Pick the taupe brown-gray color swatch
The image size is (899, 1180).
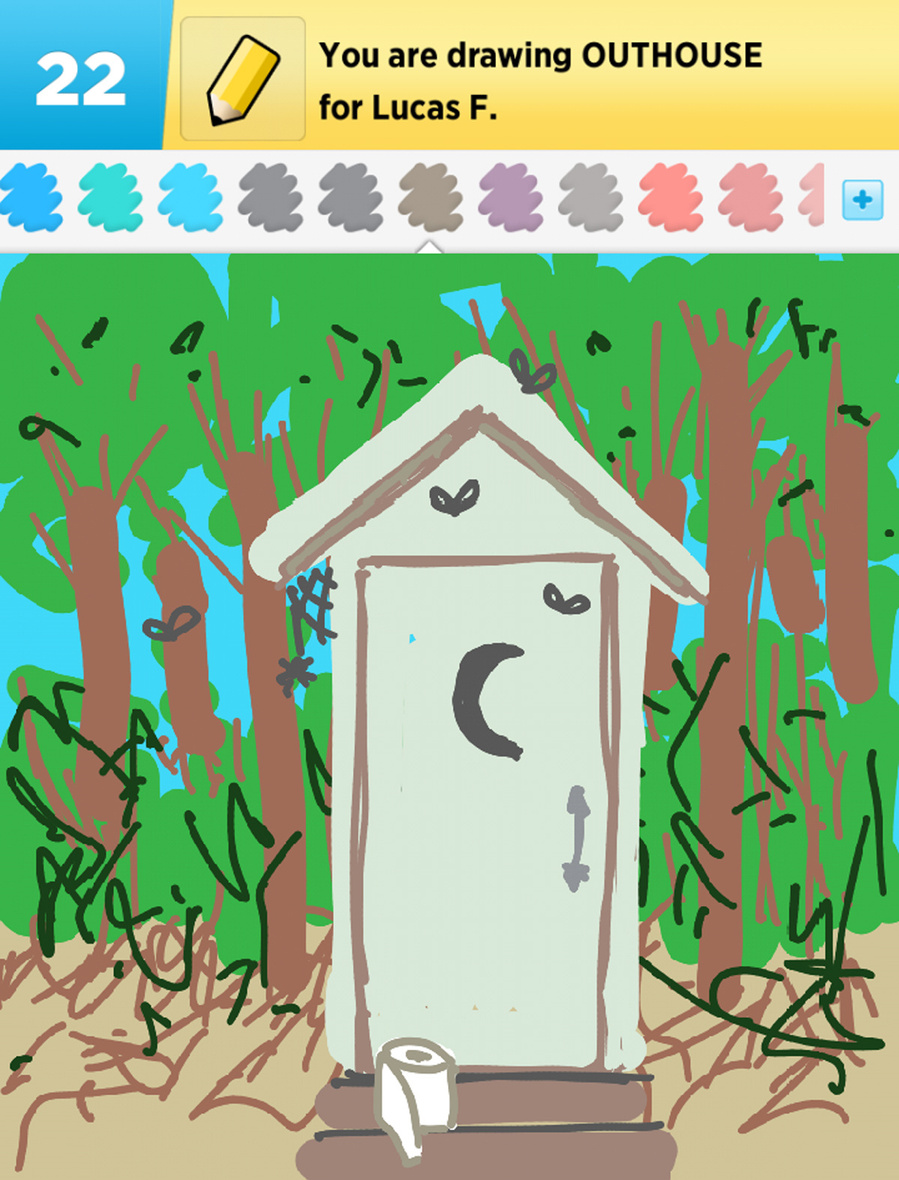point(430,198)
